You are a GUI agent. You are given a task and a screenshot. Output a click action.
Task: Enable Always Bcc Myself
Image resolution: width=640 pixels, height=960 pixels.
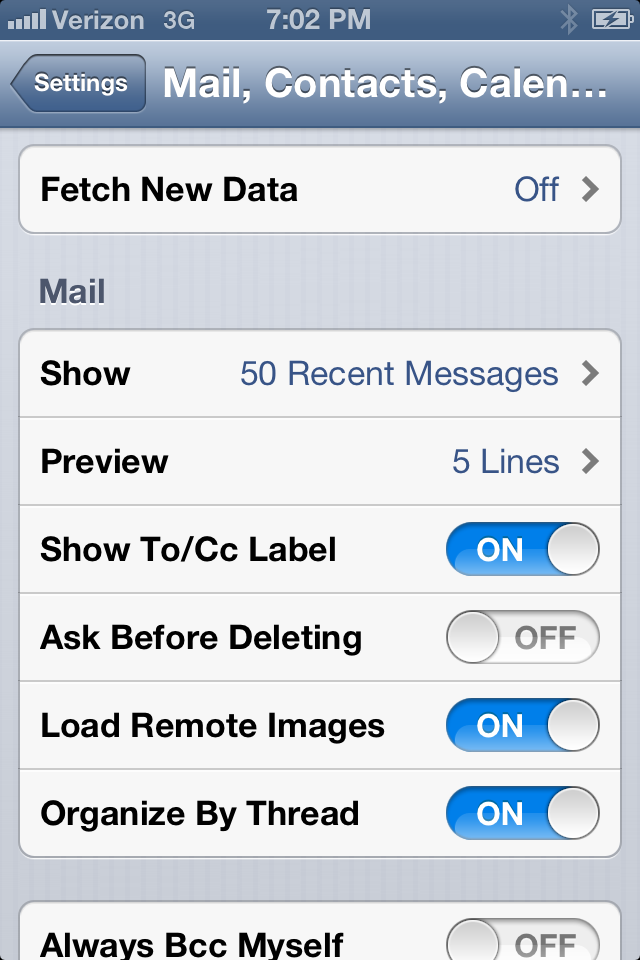pos(522,942)
